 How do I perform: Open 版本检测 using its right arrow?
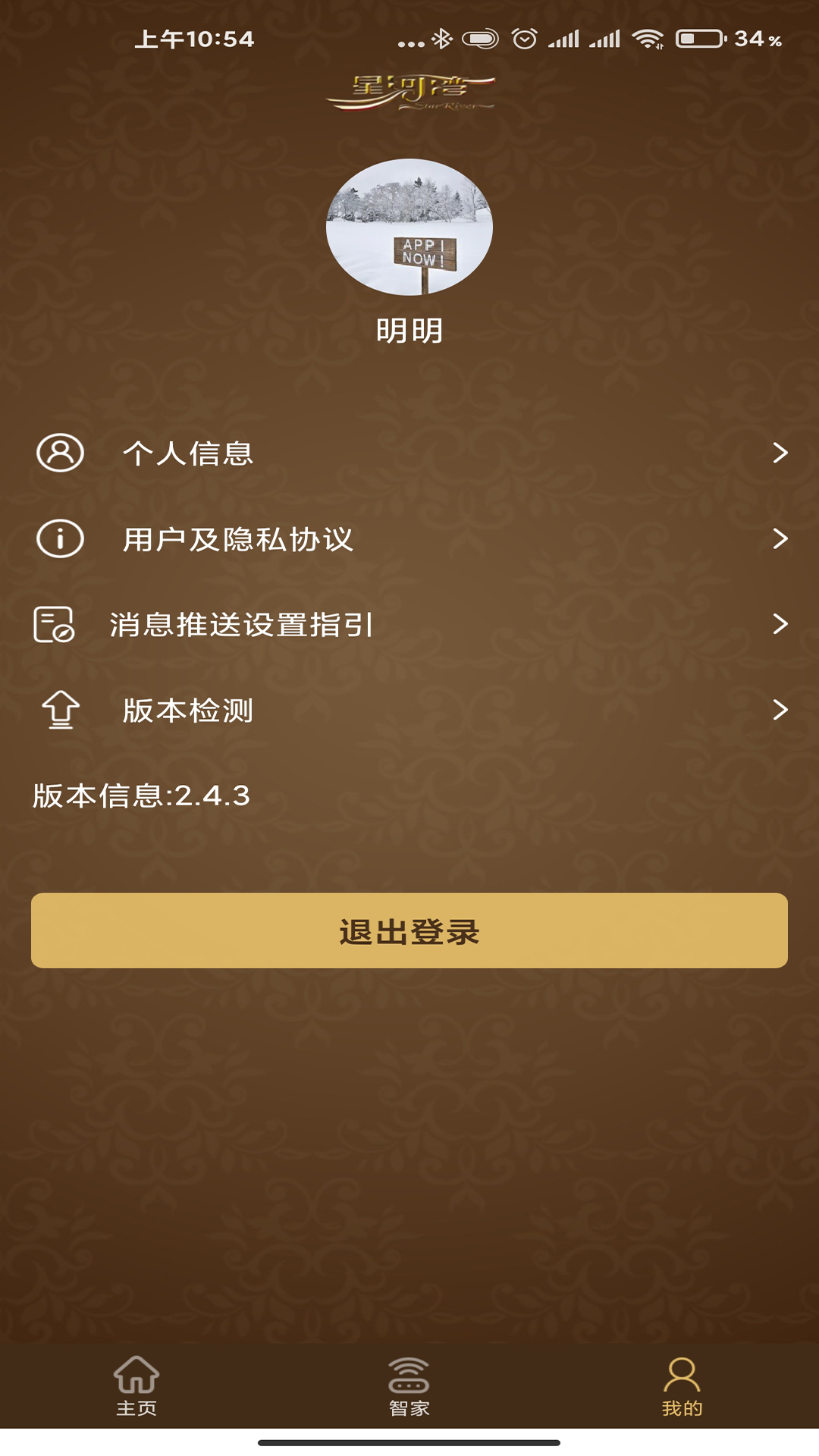pos(780,711)
